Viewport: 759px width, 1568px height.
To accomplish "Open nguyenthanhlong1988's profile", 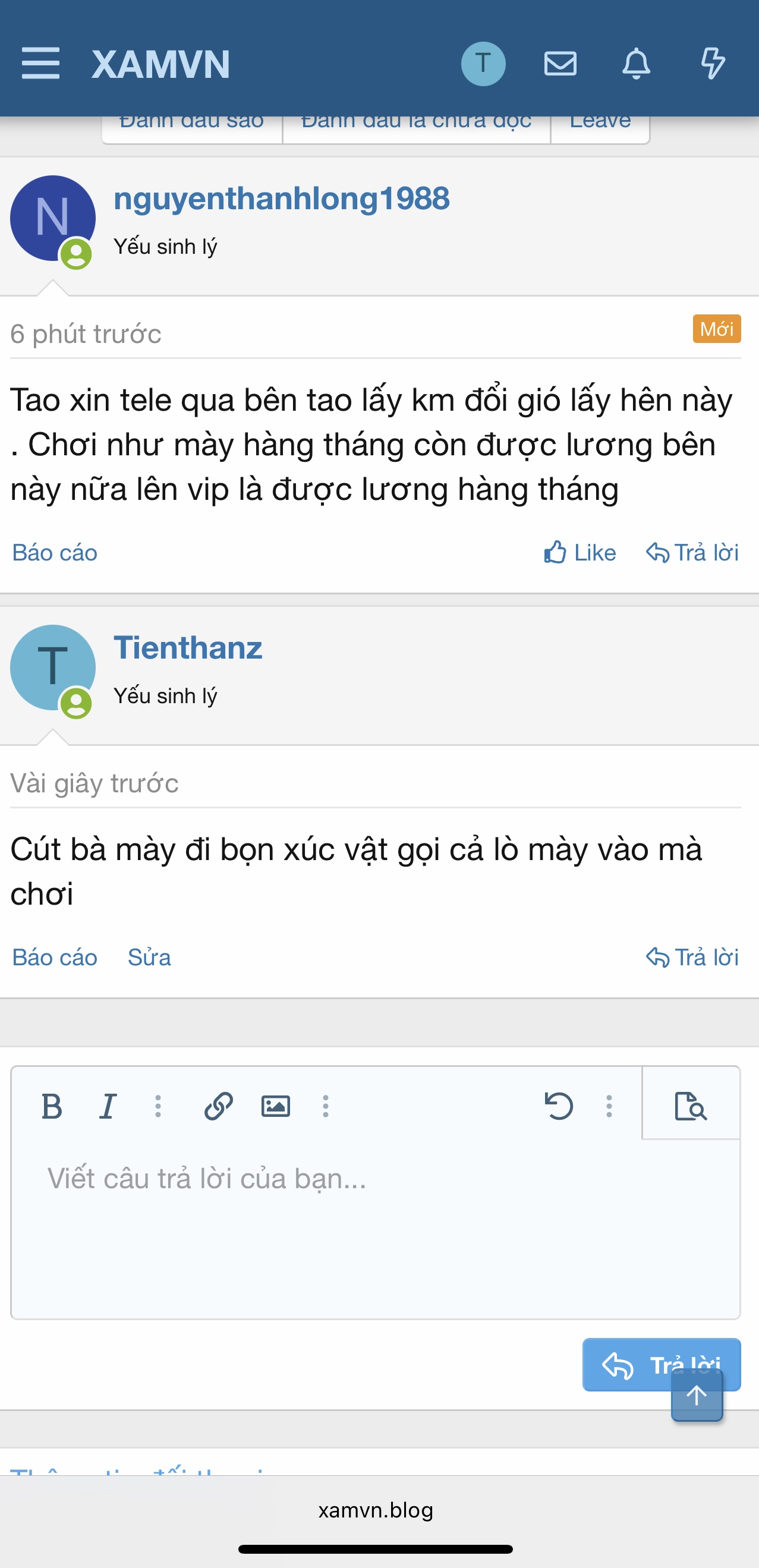I will pyautogui.click(x=282, y=199).
